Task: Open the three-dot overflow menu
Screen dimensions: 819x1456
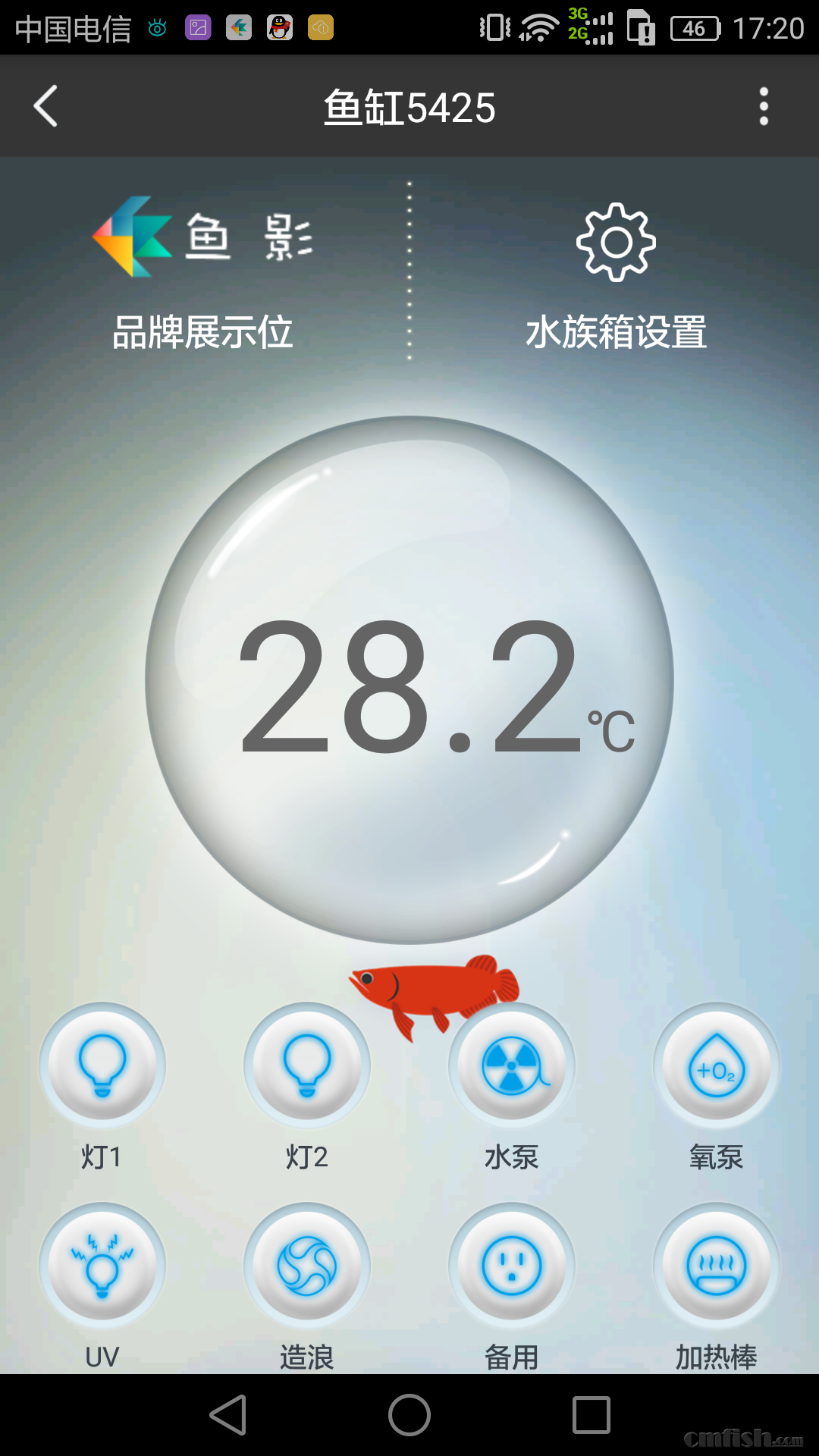Action: point(764,106)
